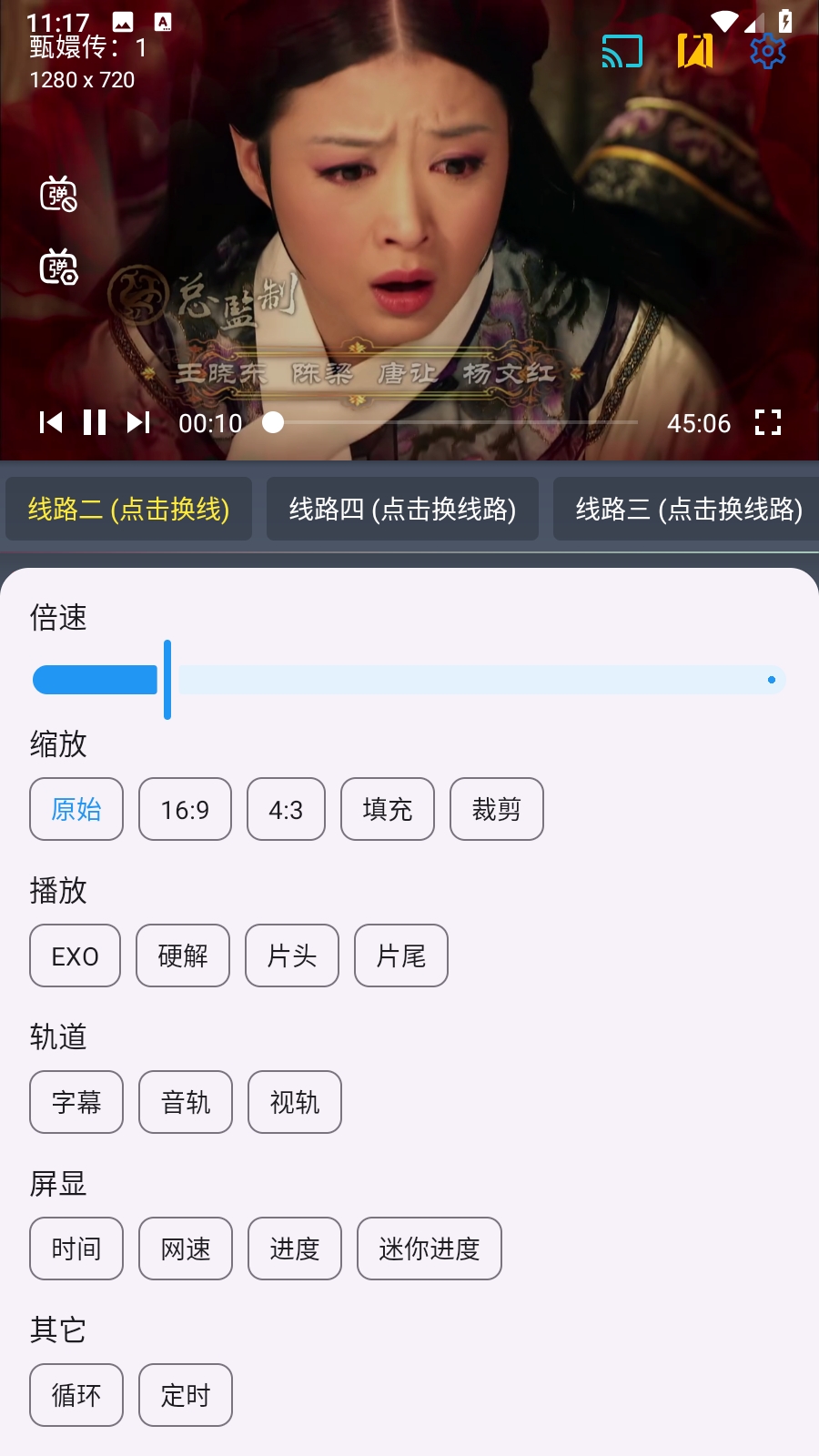This screenshot has width=819, height=1456.
Task: Open the 音轨 audio track selector
Action: [x=185, y=1102]
